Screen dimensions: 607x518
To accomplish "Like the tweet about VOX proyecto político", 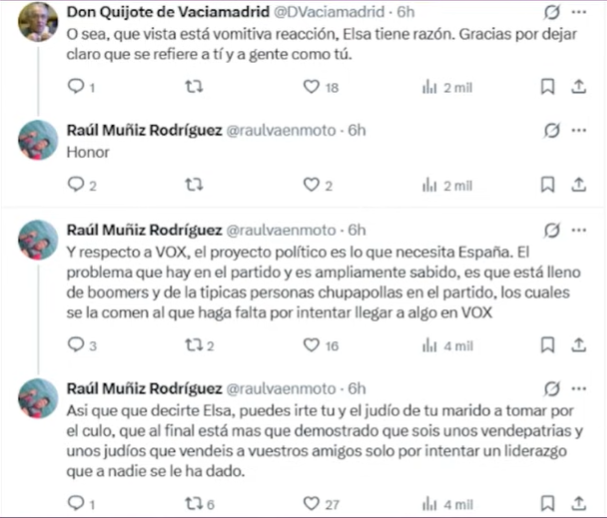I will pos(311,346).
